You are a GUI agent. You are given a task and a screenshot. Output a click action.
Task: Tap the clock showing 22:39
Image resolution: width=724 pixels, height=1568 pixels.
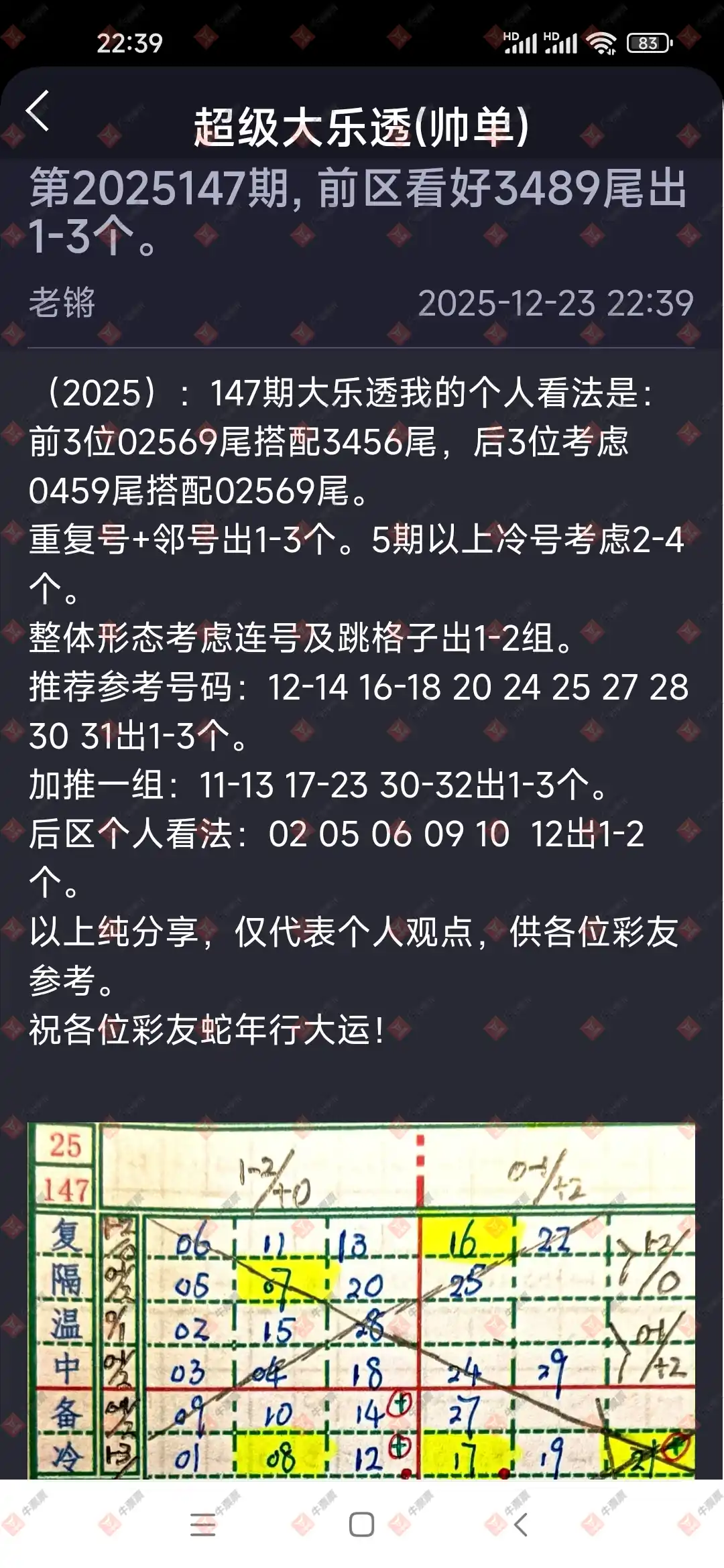pyautogui.click(x=129, y=42)
